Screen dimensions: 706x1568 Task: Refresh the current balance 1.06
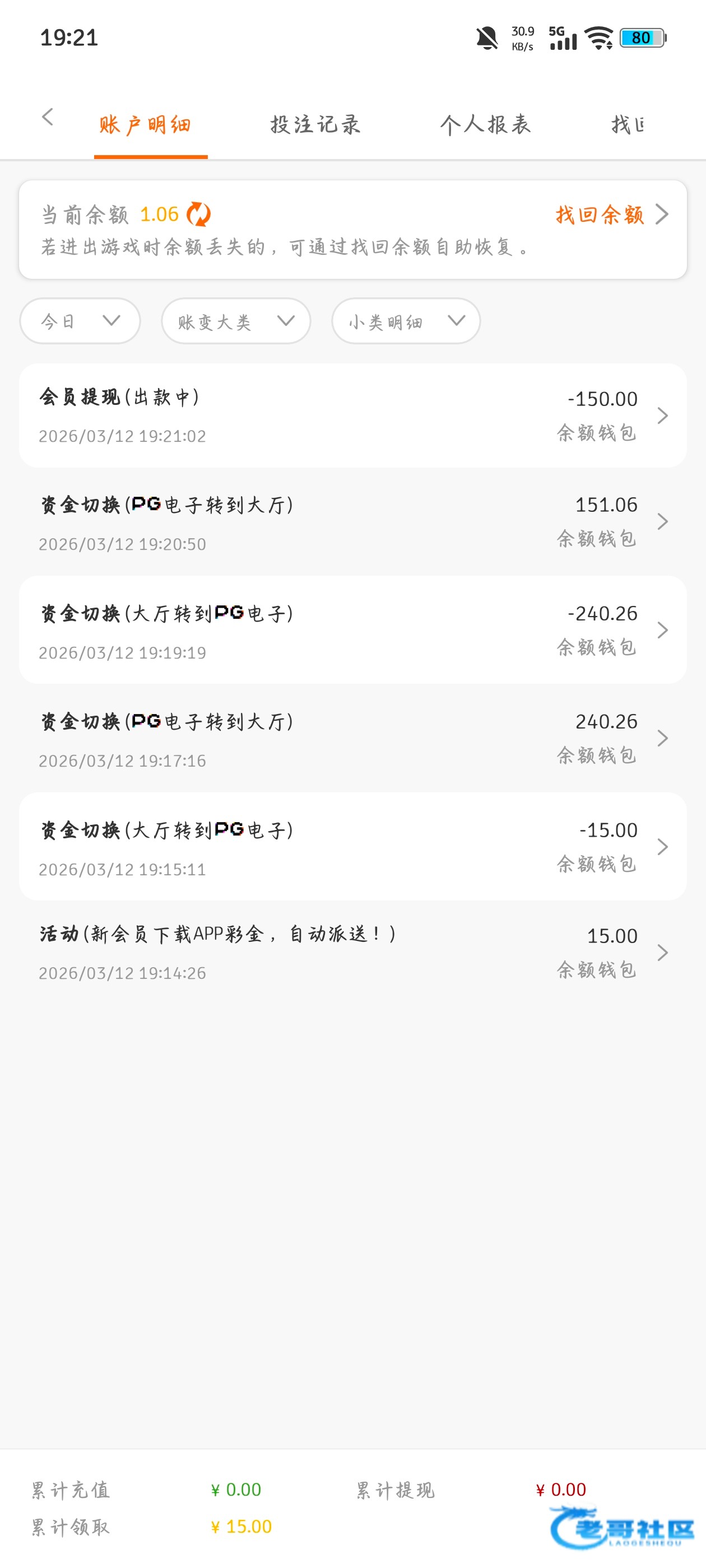click(x=198, y=214)
